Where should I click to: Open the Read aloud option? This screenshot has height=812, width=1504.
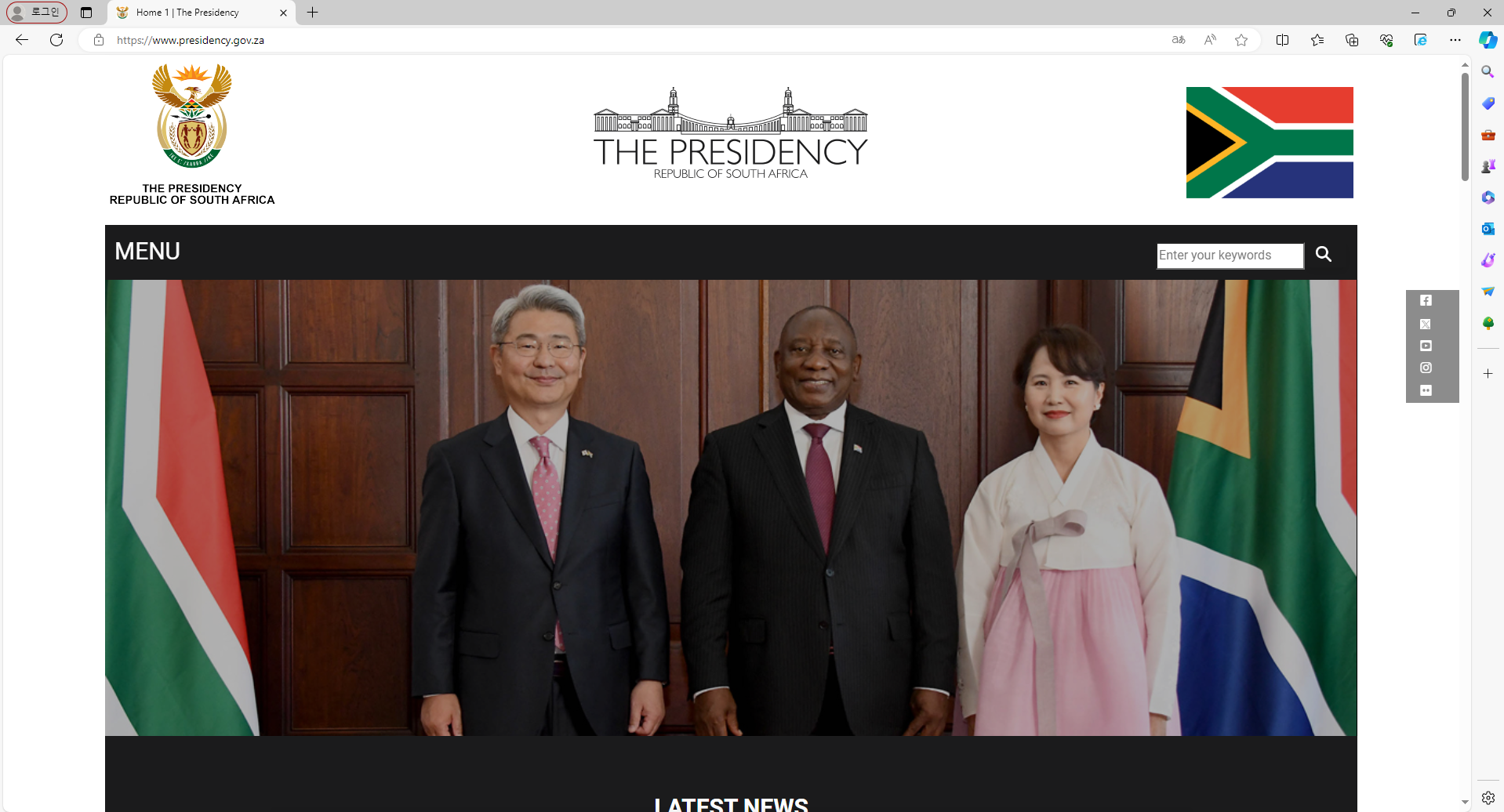1210,40
